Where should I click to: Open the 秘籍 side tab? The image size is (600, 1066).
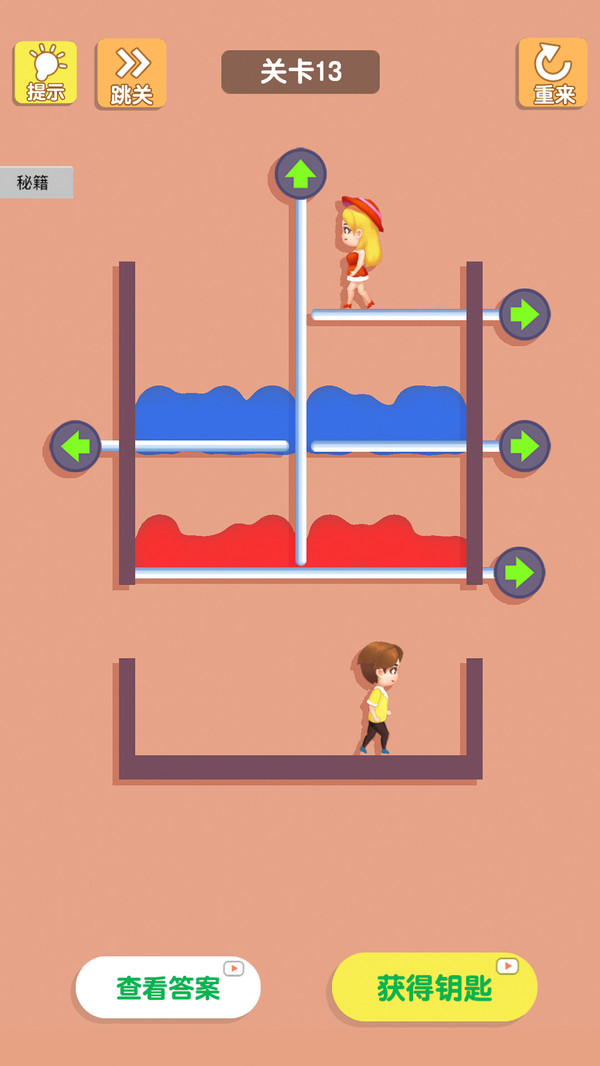36,182
